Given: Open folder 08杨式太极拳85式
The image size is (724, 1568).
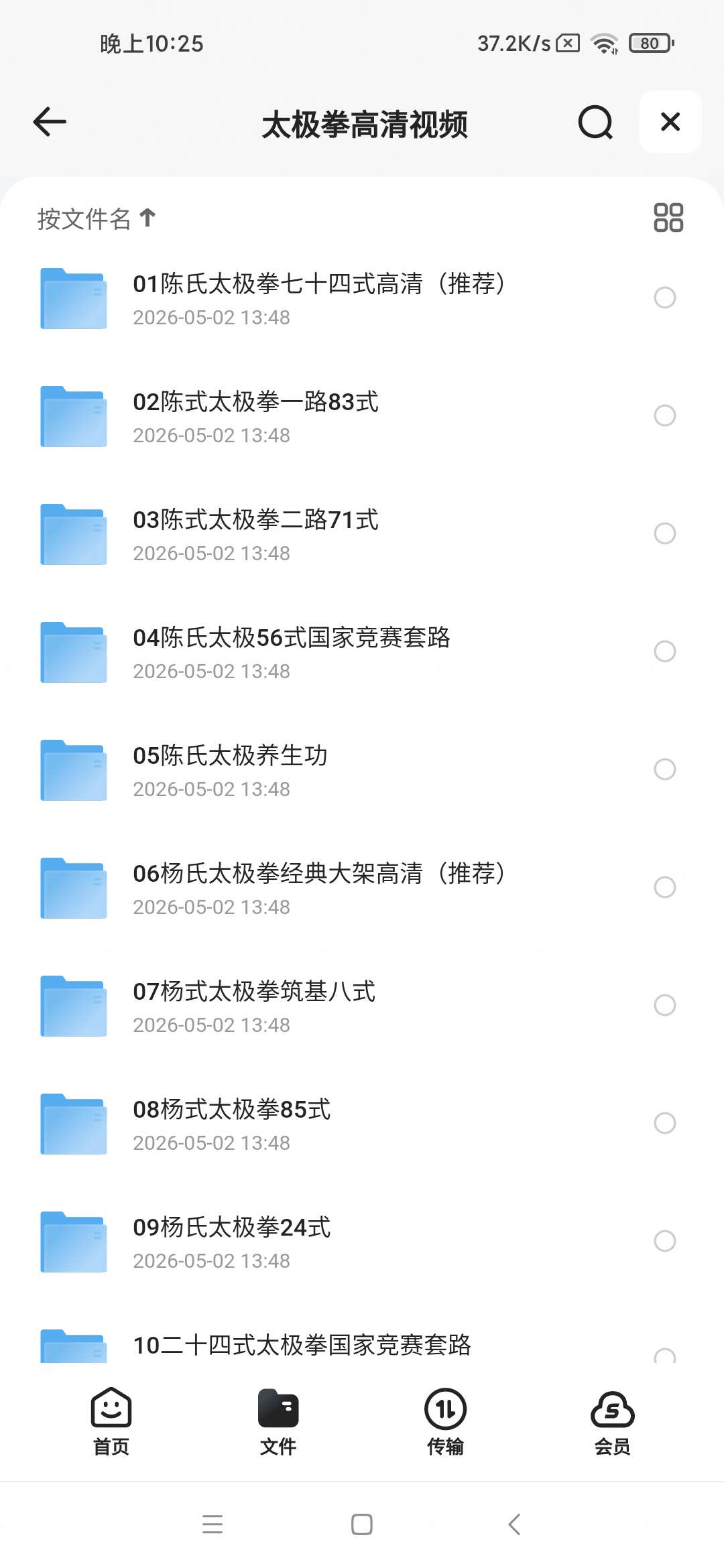Looking at the screenshot, I should click(362, 1124).
